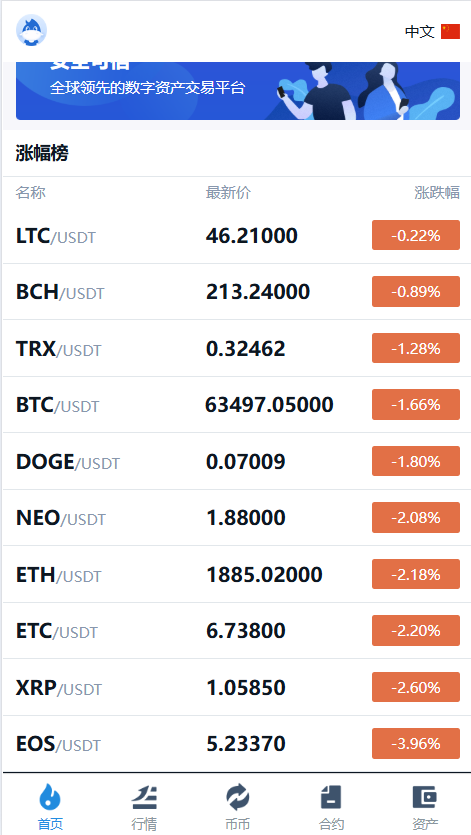Open the DOGE/USDT pair
The height and width of the screenshot is (835, 471).
pyautogui.click(x=237, y=461)
